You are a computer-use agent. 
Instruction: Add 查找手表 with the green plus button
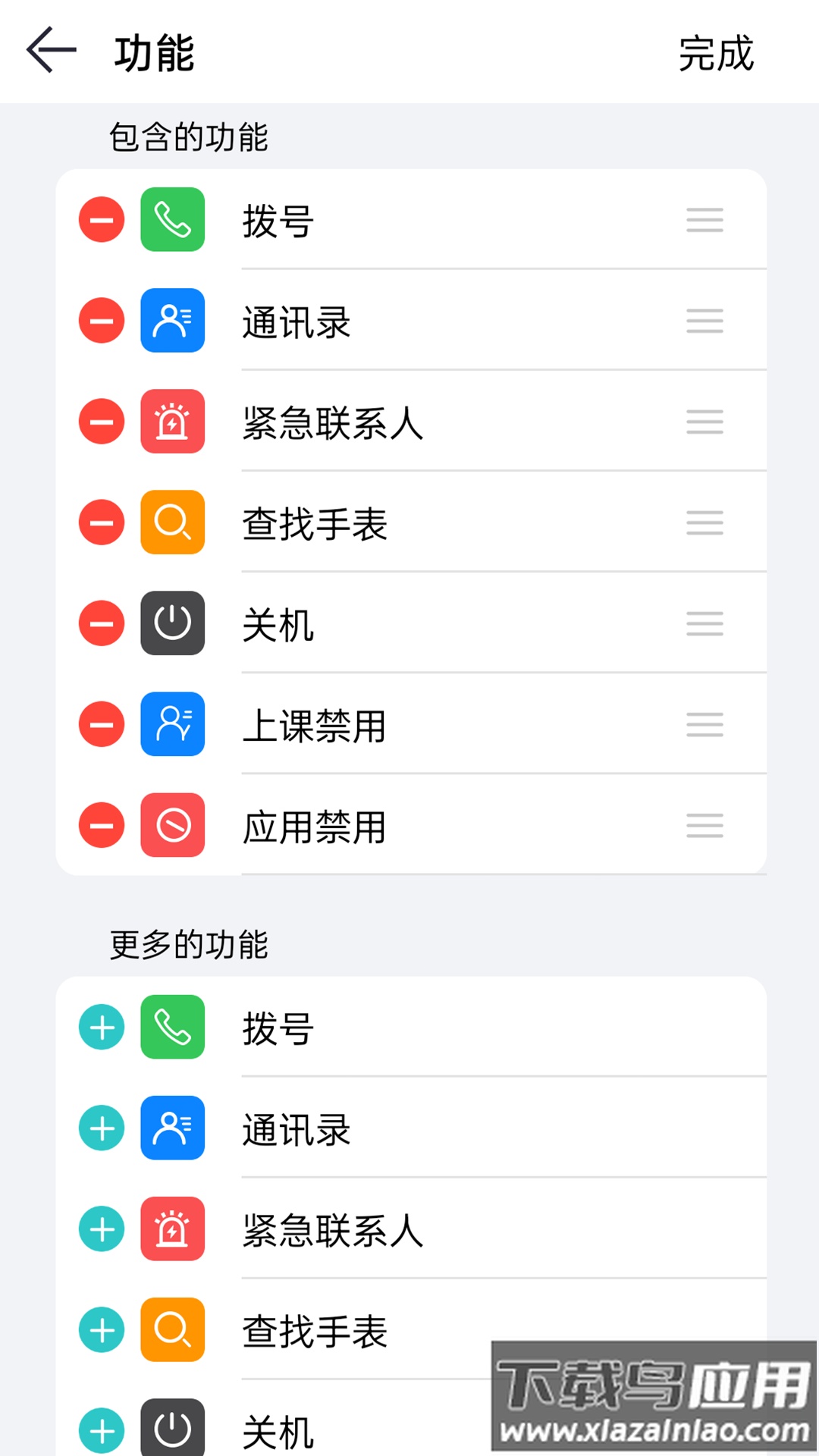coord(100,1331)
